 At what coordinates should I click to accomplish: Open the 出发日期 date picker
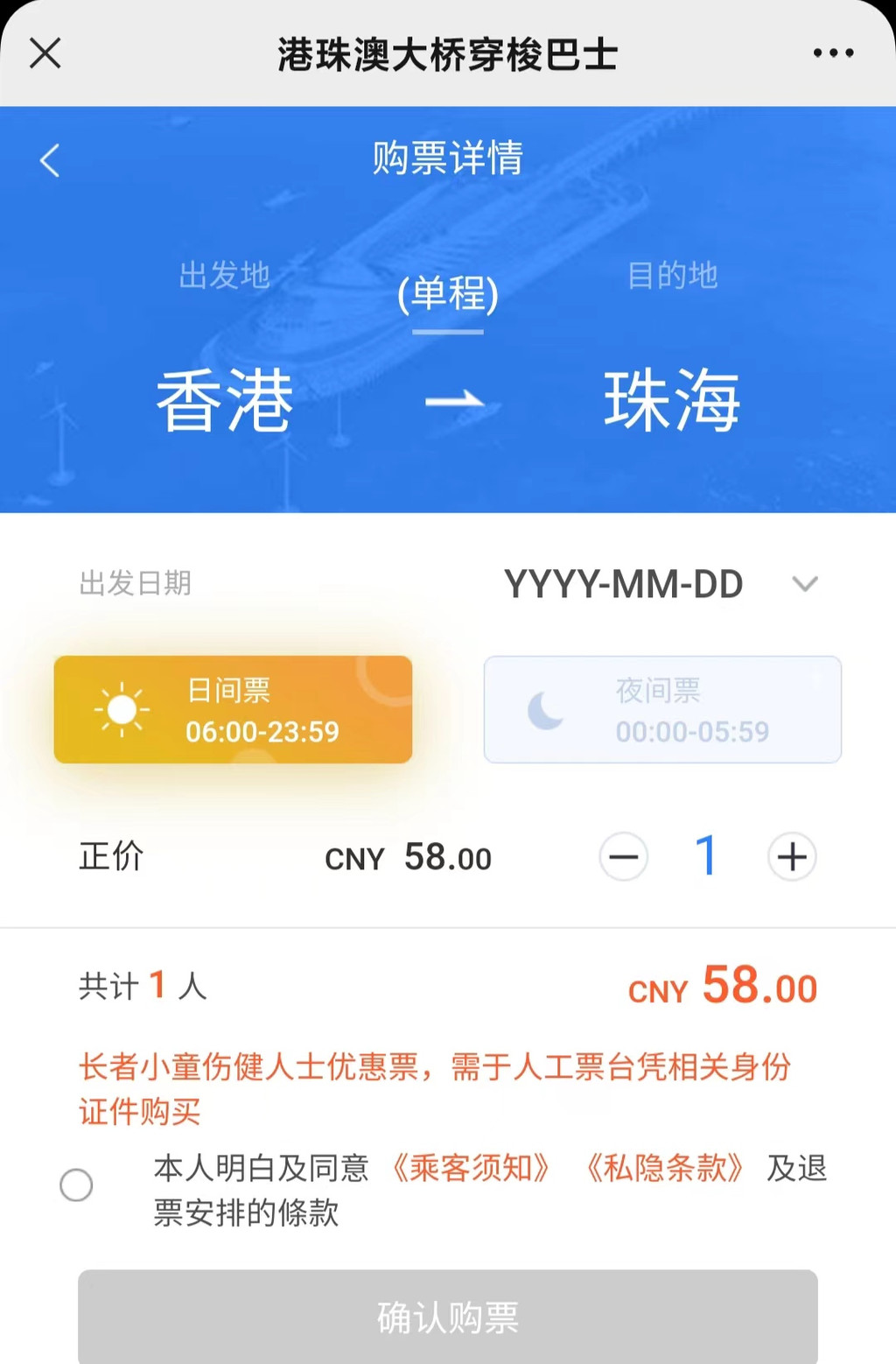tap(661, 584)
